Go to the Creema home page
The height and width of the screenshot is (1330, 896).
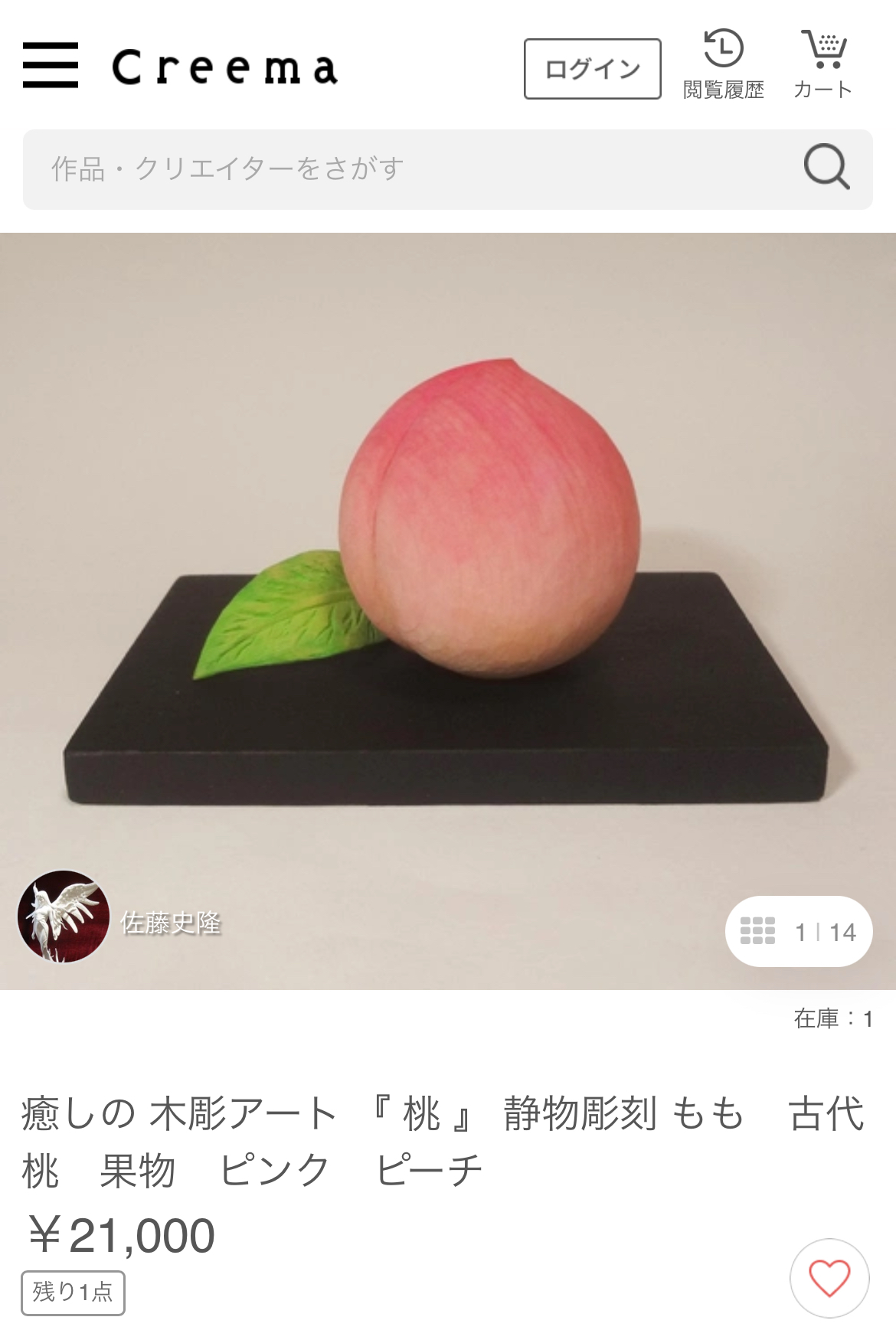(x=224, y=67)
